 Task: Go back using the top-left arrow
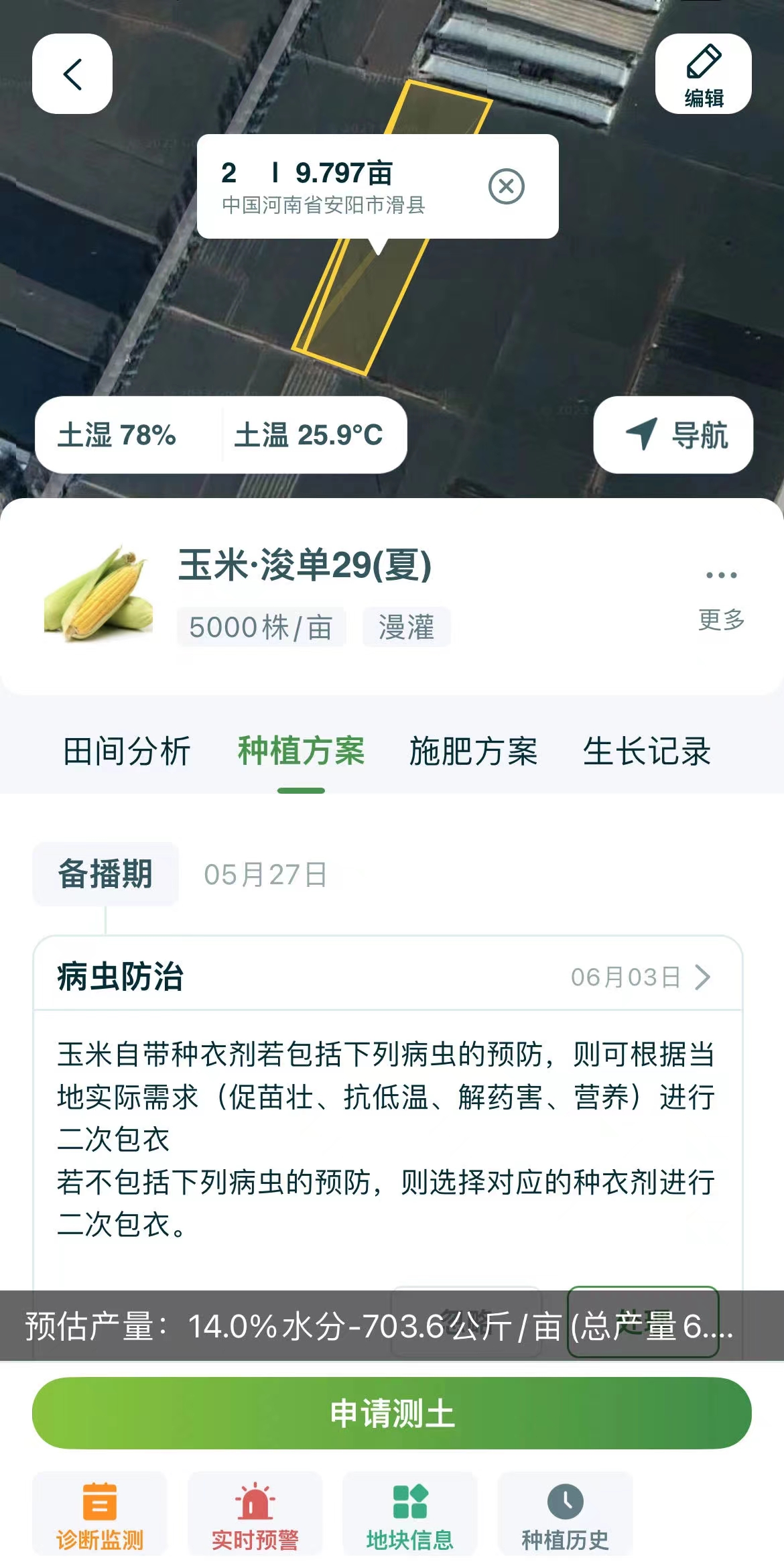coord(72,74)
